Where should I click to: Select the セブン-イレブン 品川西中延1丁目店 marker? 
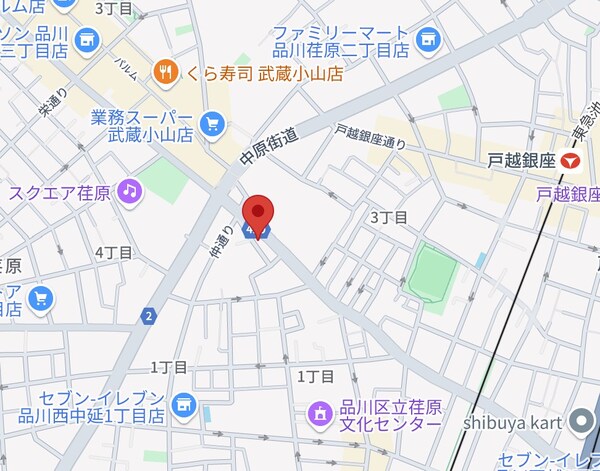181,404
